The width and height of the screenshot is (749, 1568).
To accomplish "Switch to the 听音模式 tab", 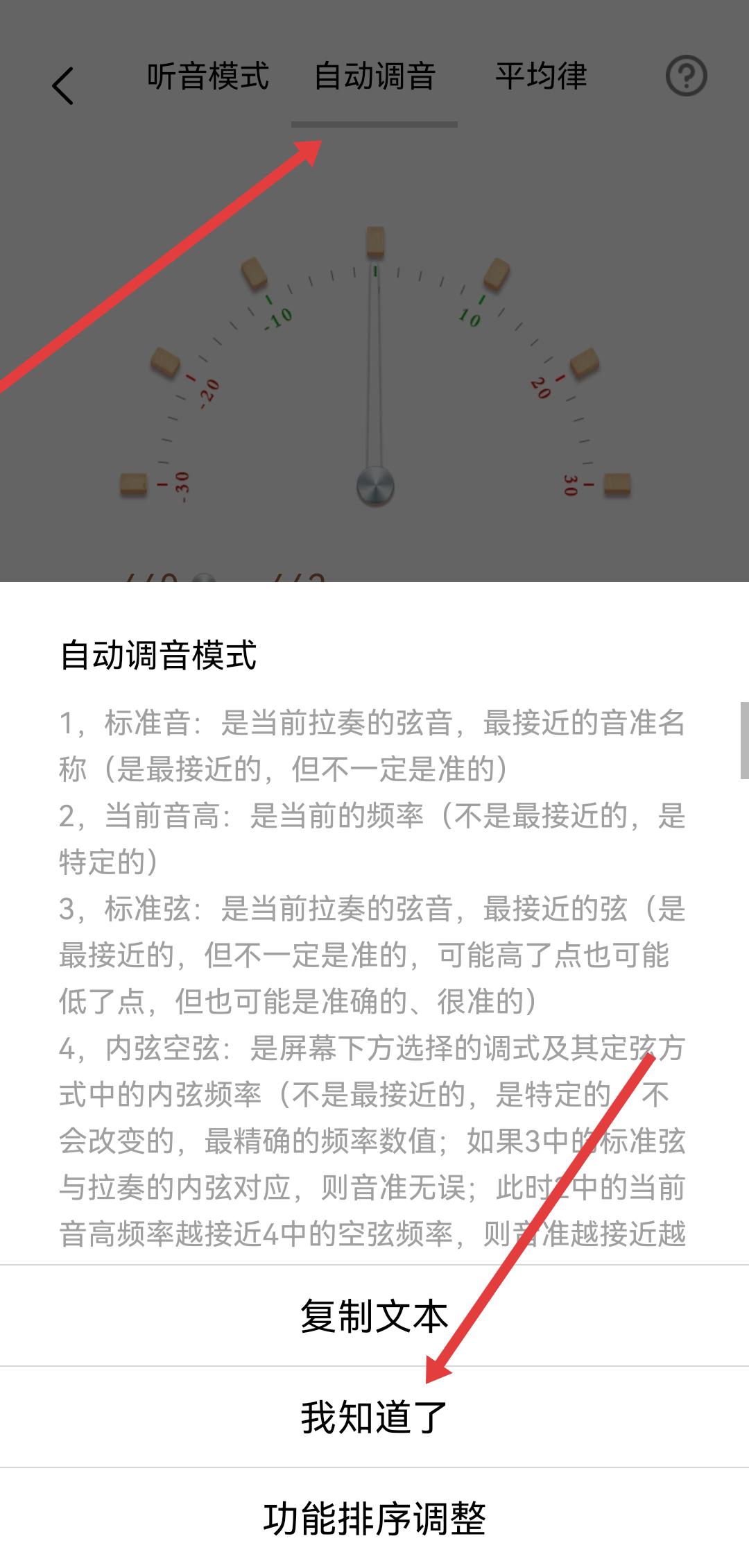I will 207,76.
